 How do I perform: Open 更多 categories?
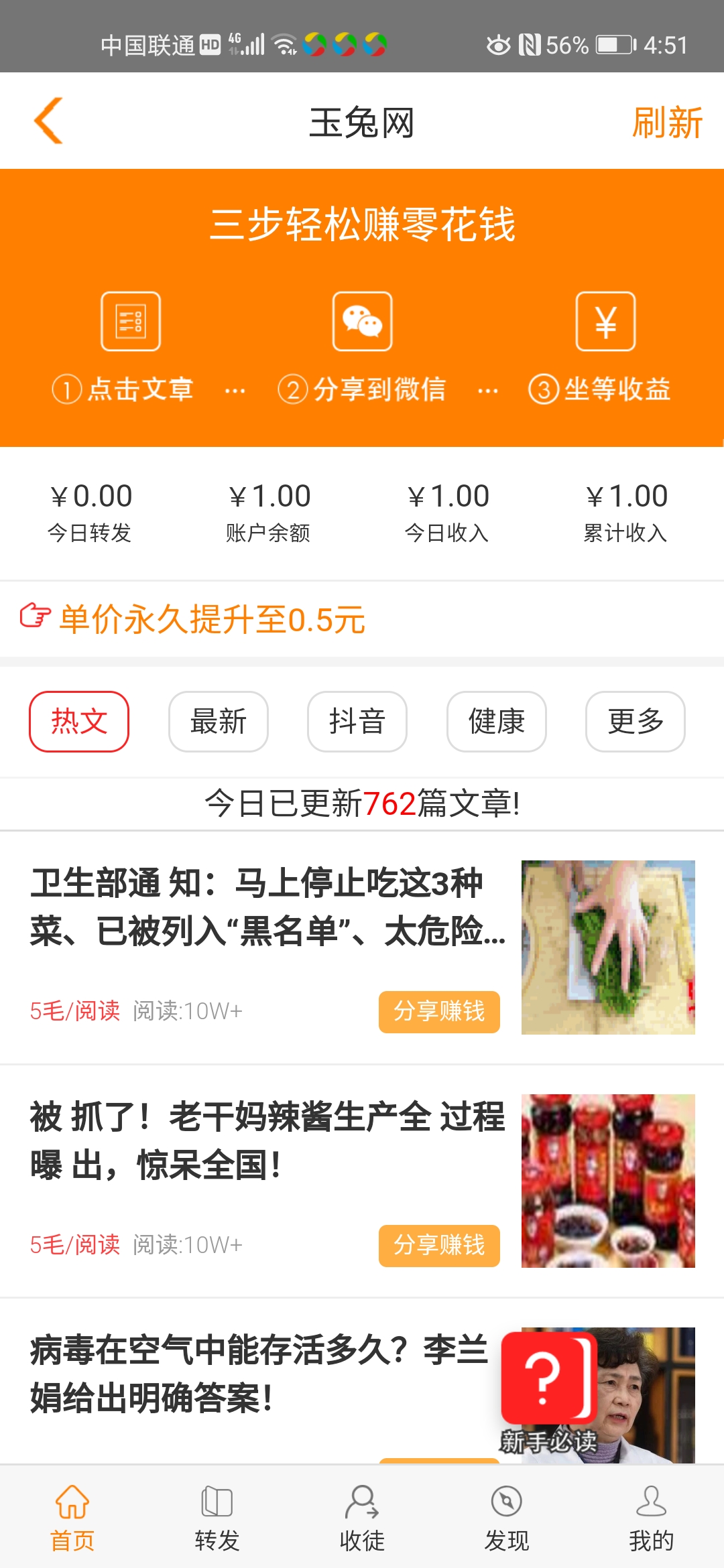(636, 722)
